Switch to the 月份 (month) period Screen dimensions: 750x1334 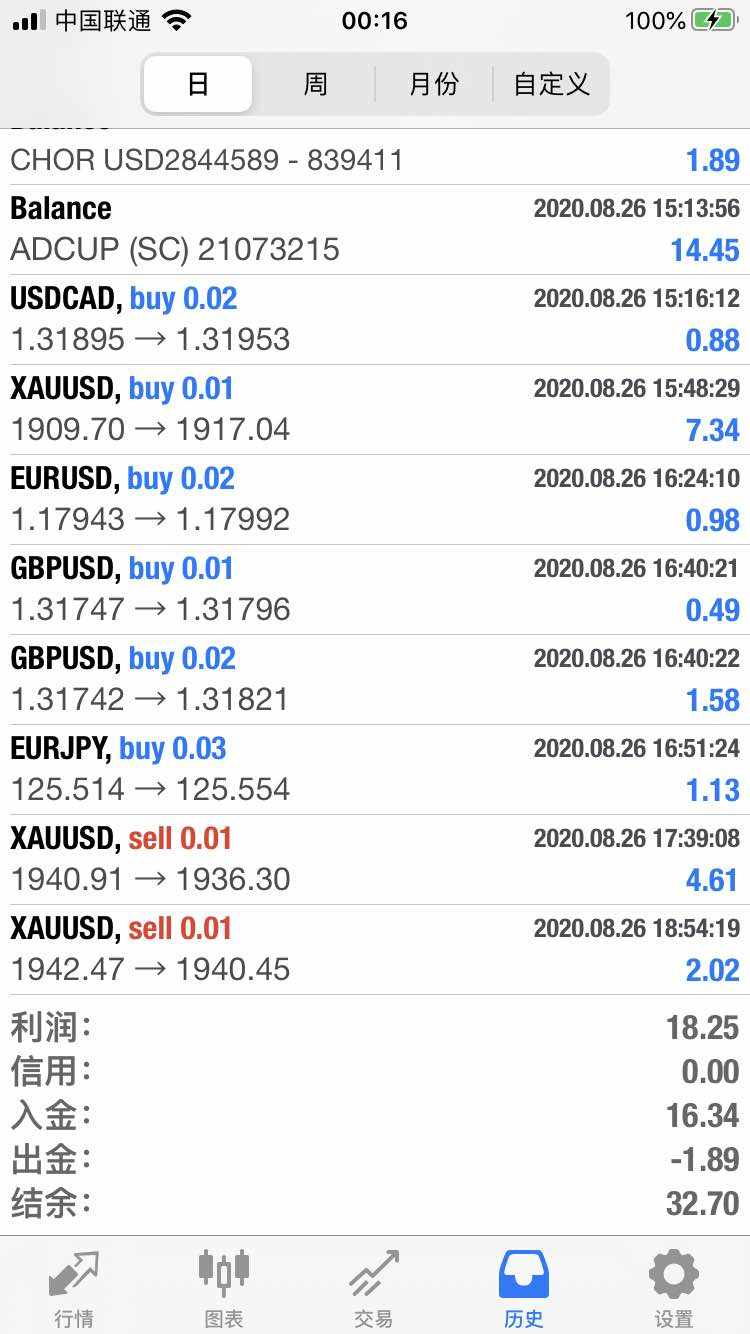coord(433,84)
